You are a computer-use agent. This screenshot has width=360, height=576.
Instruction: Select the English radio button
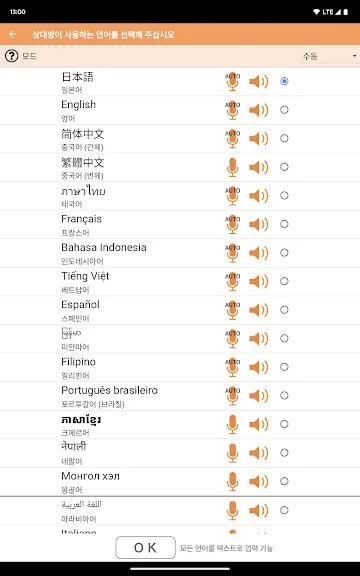click(284, 109)
